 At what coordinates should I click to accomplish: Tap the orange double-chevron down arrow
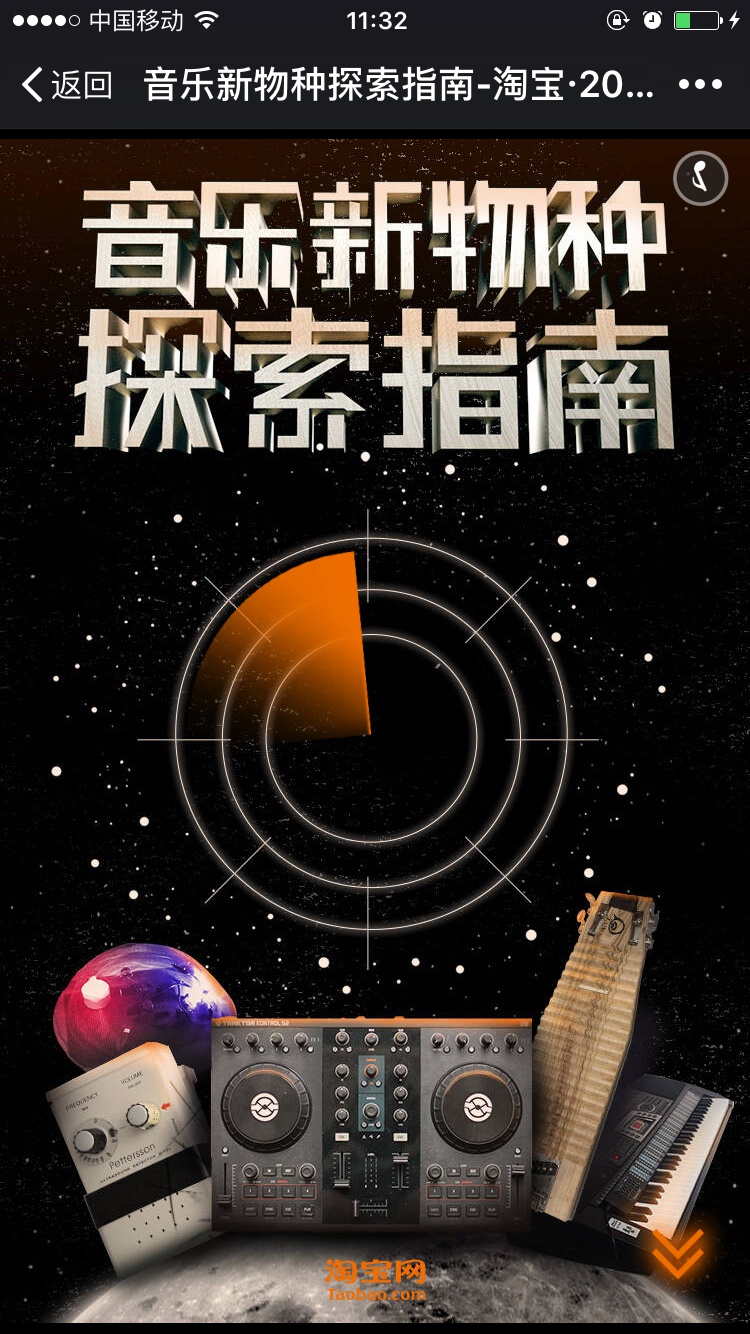(678, 1252)
